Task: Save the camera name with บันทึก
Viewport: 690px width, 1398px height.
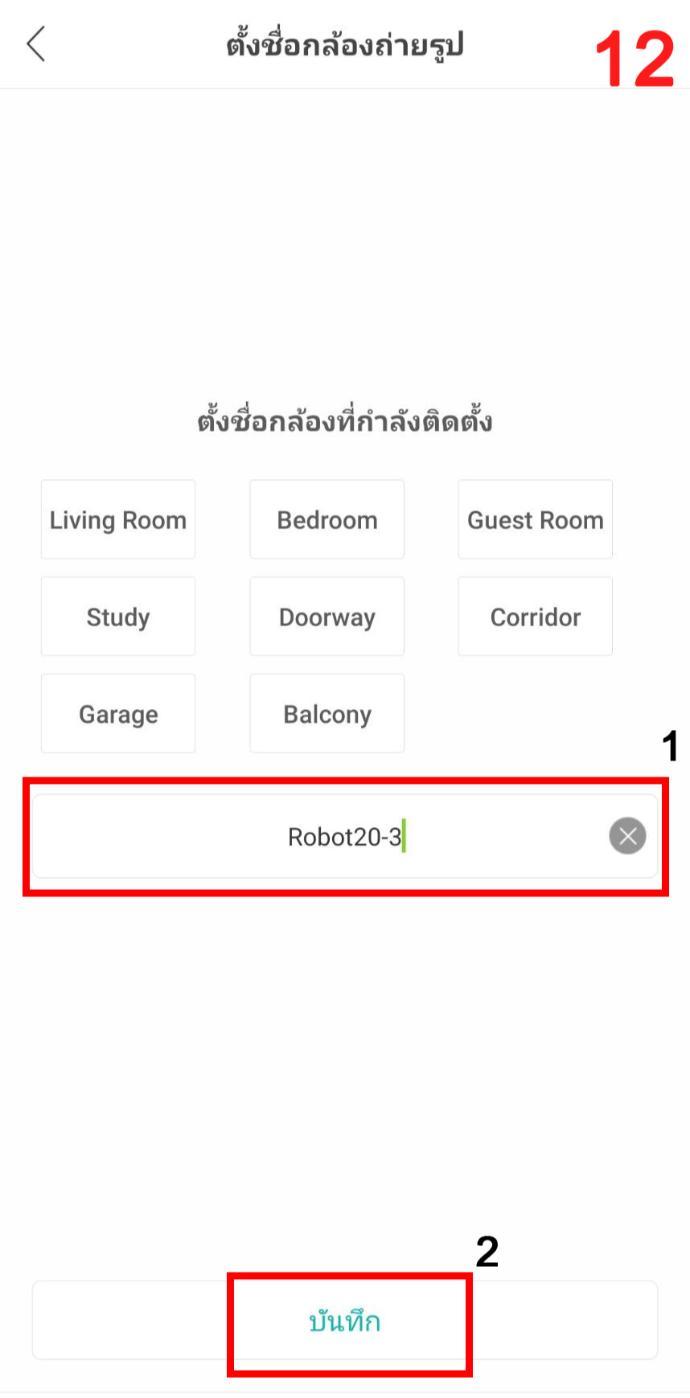Action: (x=345, y=1321)
